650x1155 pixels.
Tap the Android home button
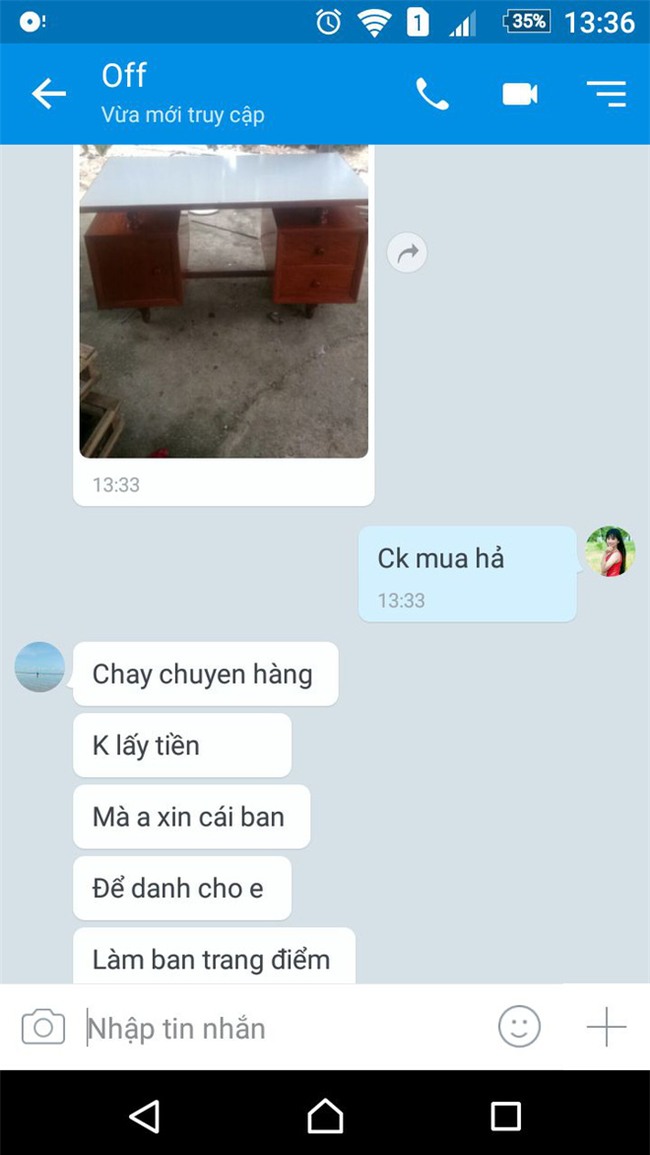(325, 1115)
